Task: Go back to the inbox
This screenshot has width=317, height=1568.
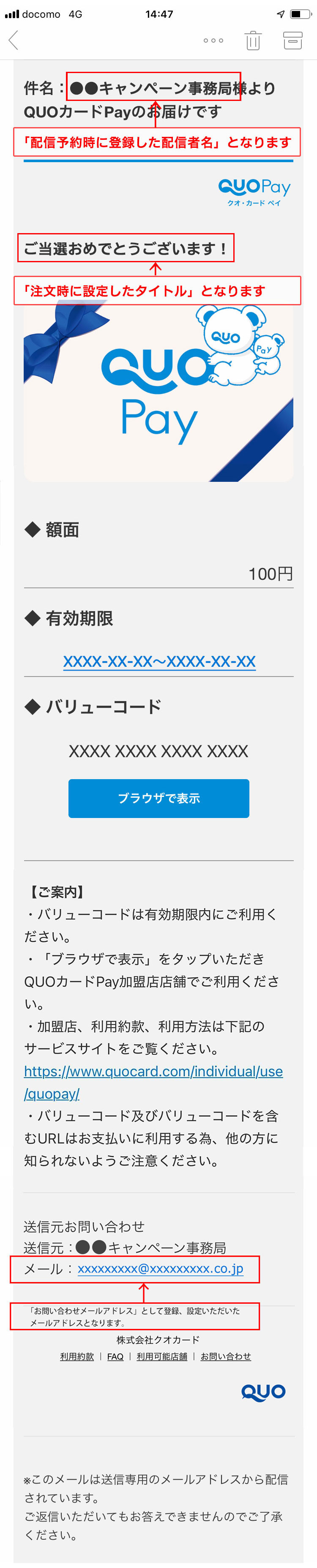Action: 14,40
